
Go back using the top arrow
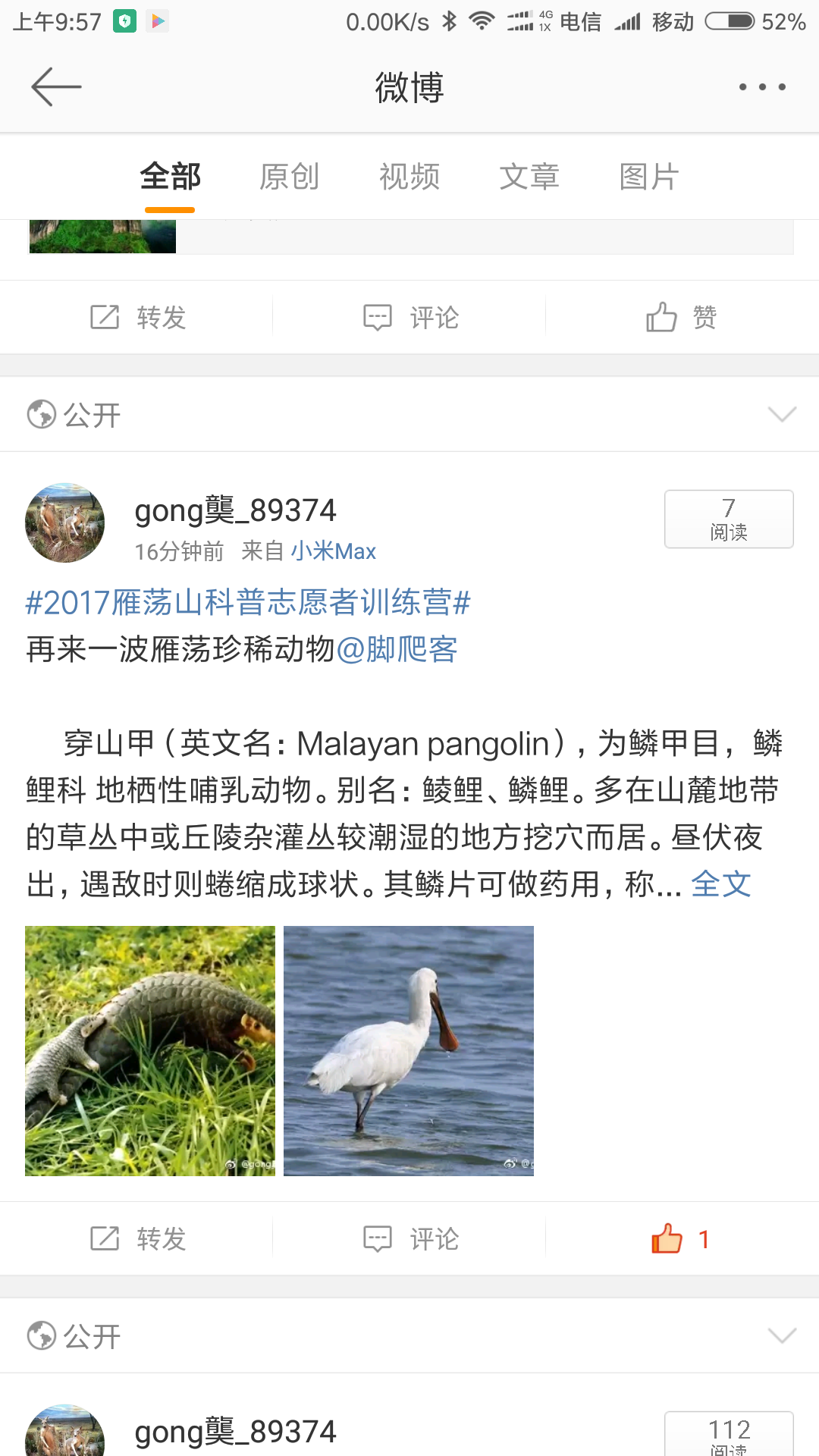tap(56, 87)
